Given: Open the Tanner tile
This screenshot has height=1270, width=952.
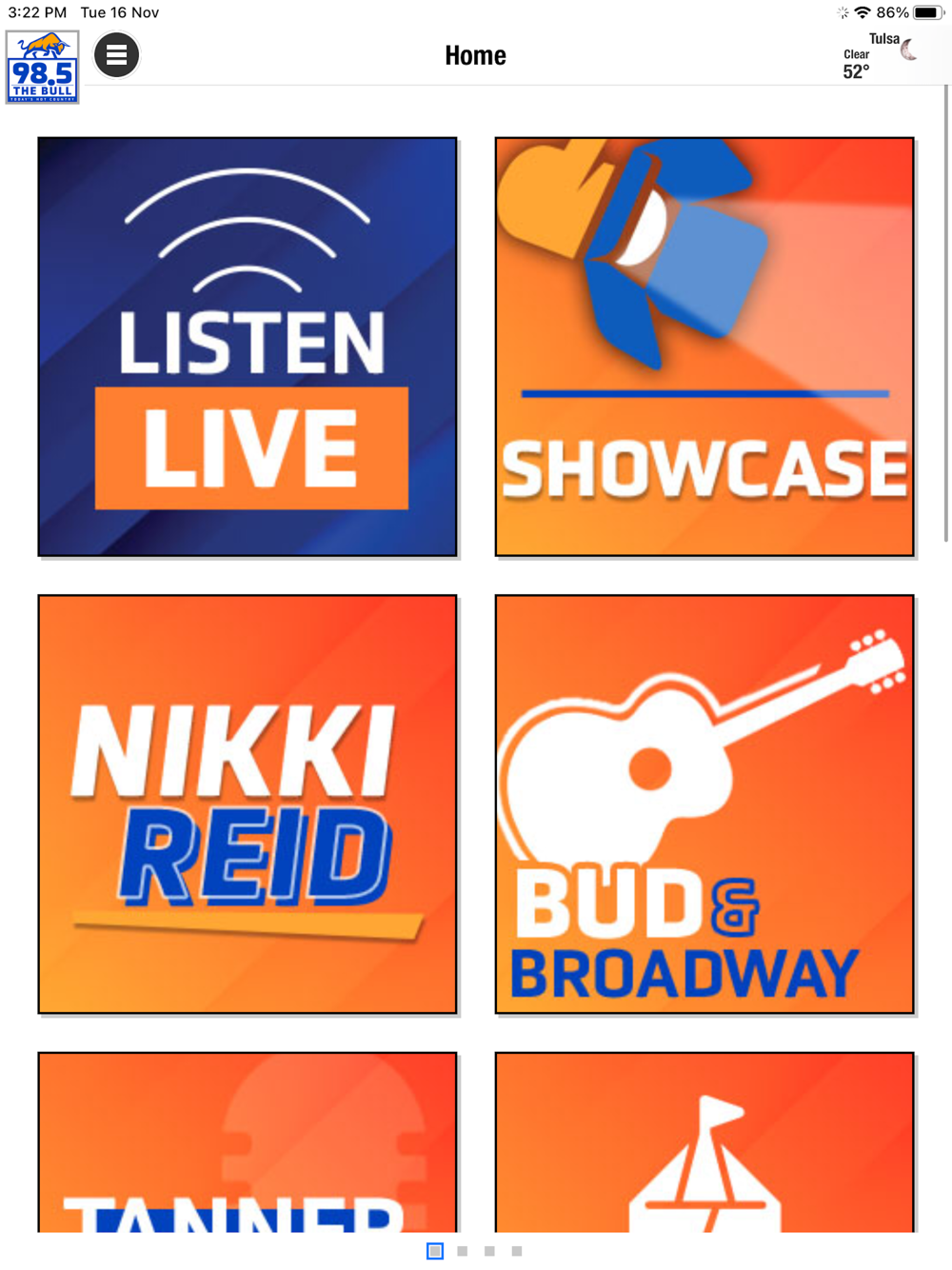Looking at the screenshot, I should coord(248,1142).
